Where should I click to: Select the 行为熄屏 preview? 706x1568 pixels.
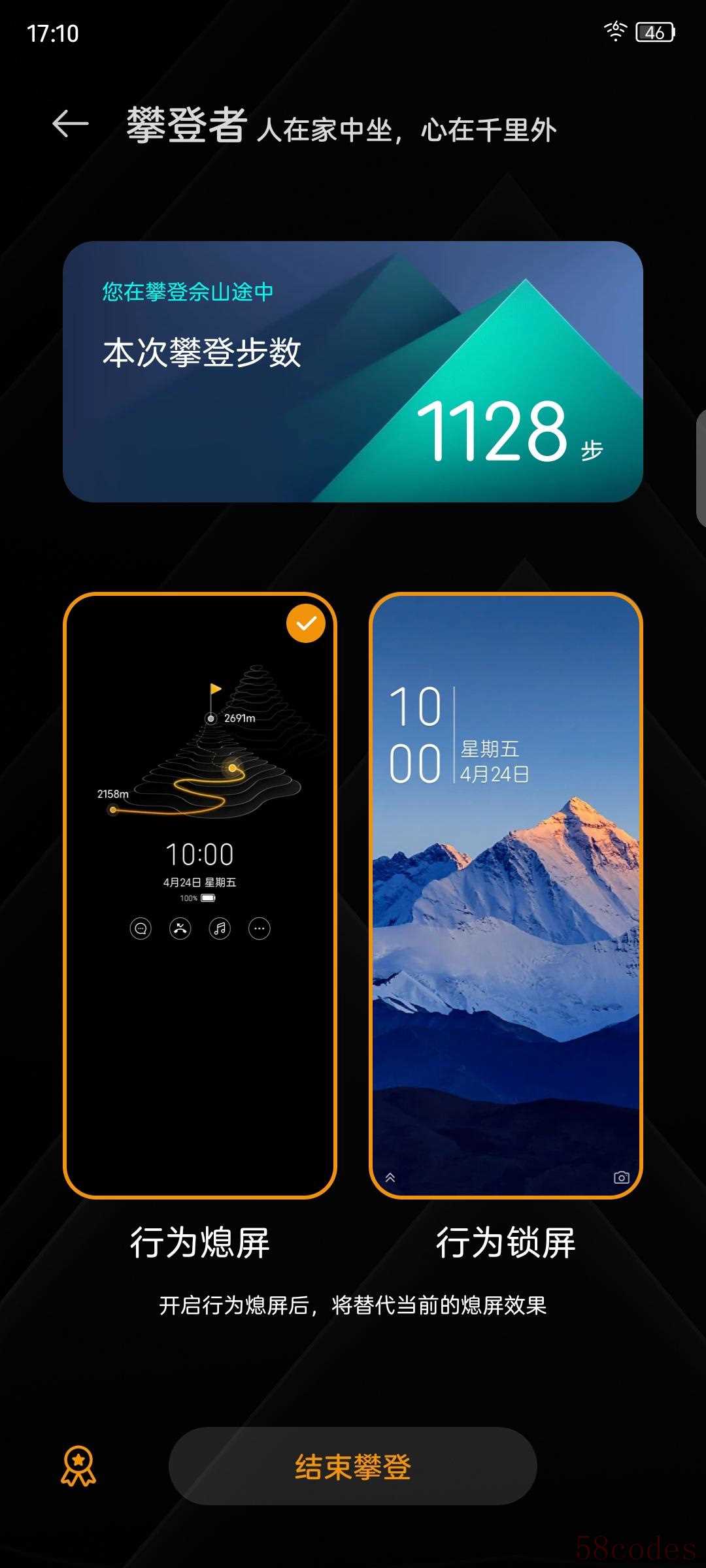(x=200, y=895)
